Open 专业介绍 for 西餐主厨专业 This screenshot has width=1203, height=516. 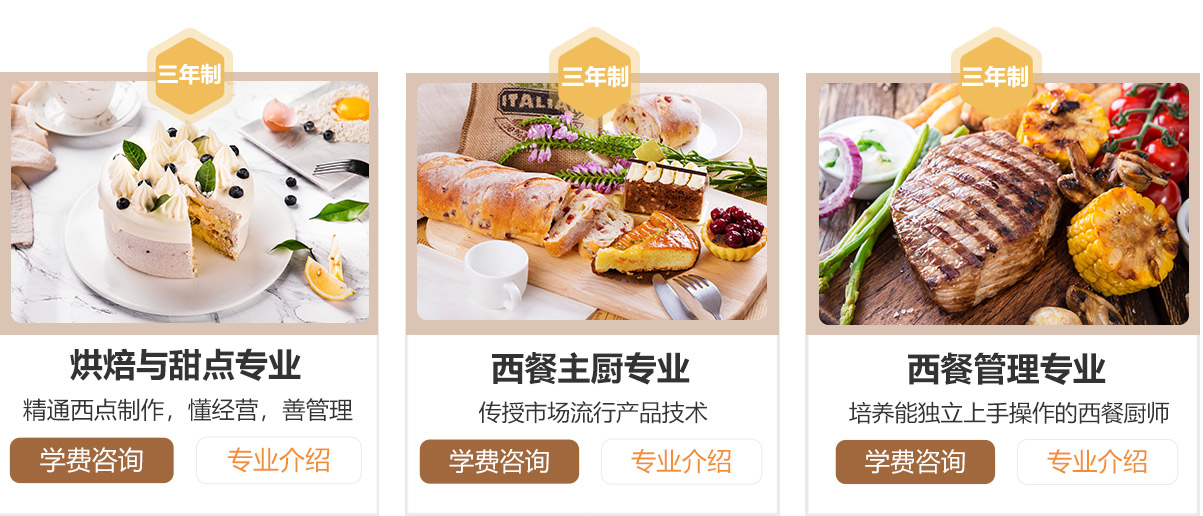click(x=681, y=461)
